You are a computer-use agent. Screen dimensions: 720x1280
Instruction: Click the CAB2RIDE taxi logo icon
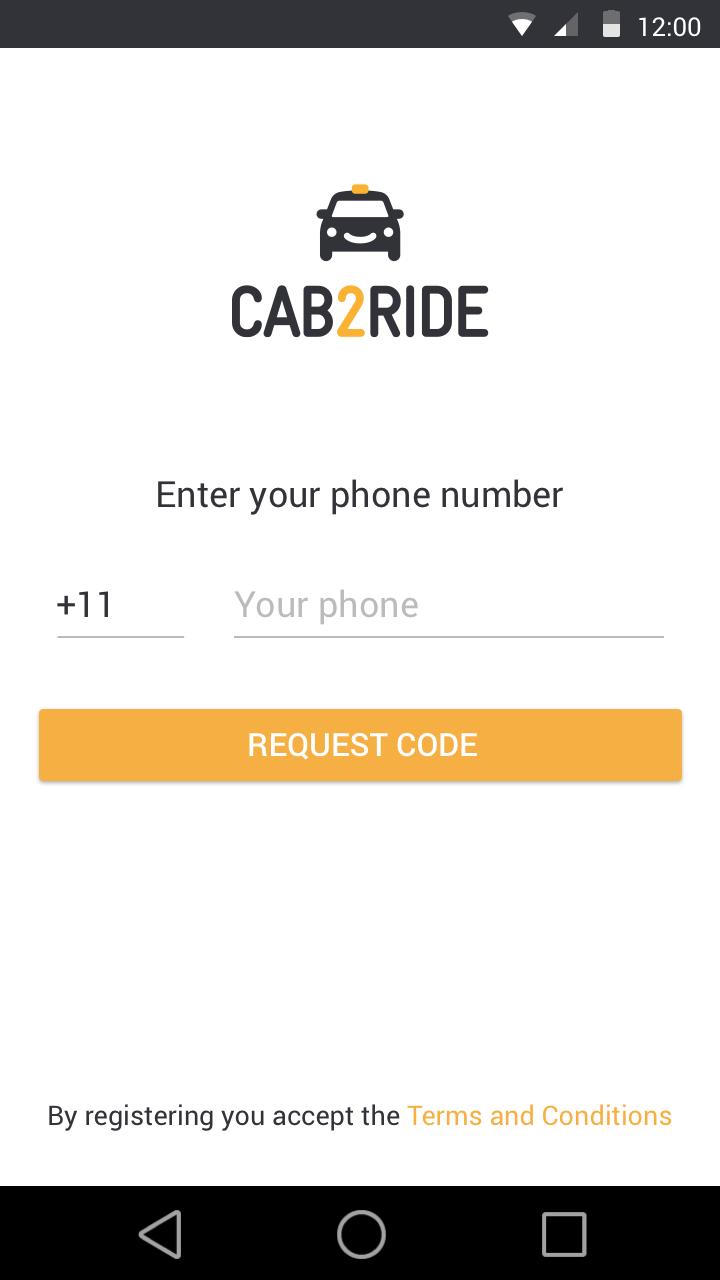(360, 222)
